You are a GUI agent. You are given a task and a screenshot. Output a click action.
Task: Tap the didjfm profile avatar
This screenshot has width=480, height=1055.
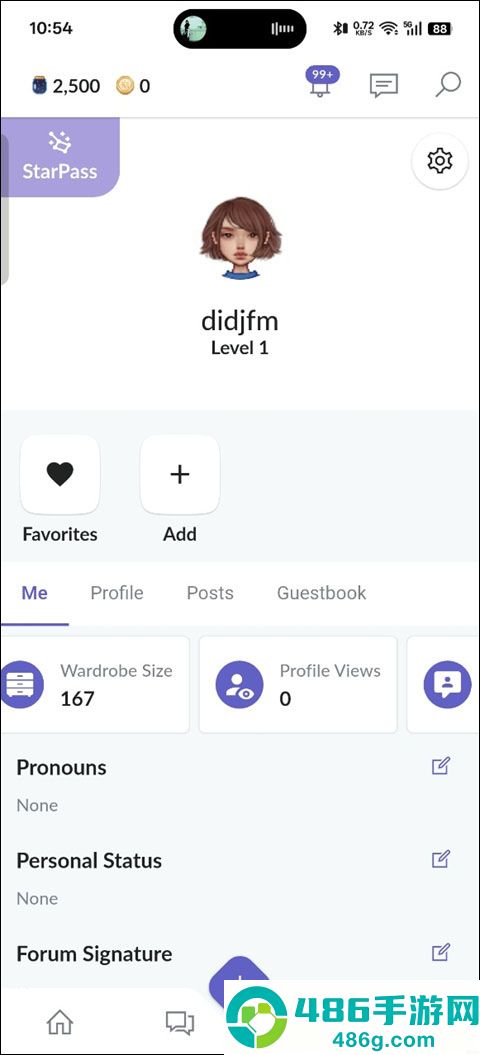(x=240, y=238)
